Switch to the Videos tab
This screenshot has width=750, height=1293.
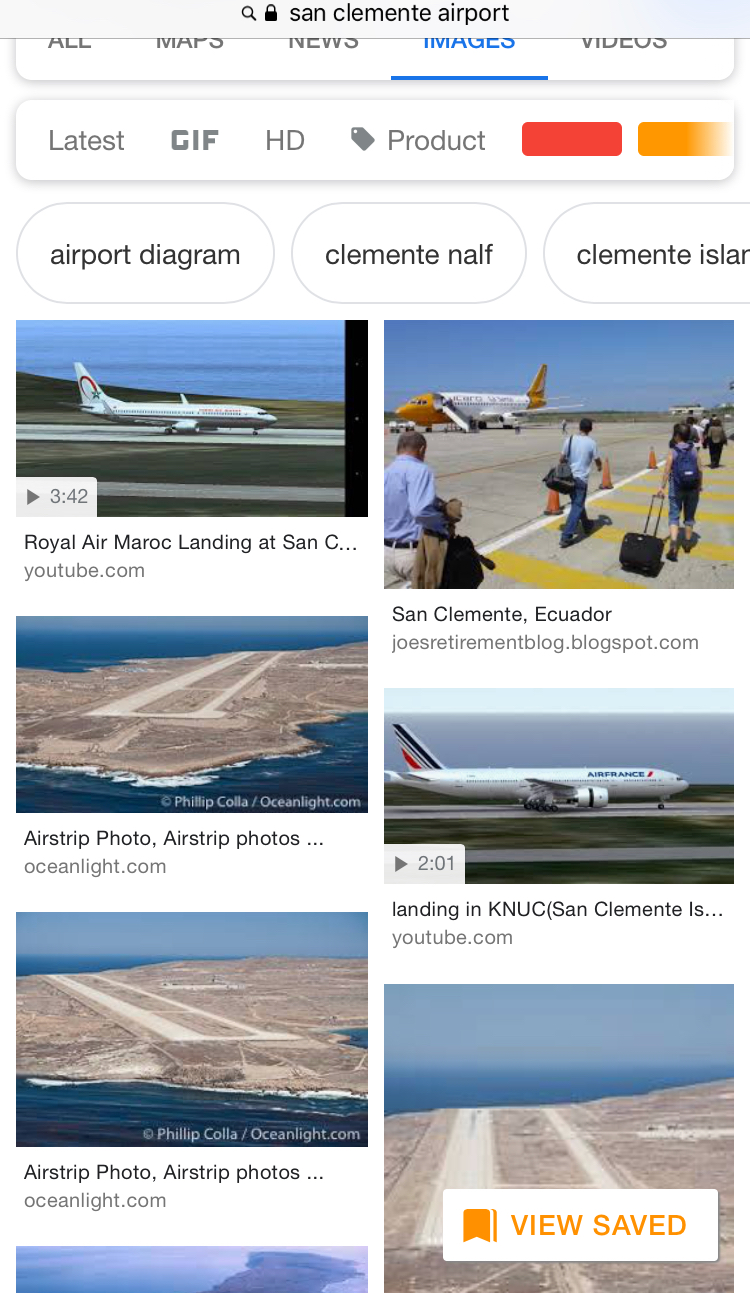tap(623, 43)
